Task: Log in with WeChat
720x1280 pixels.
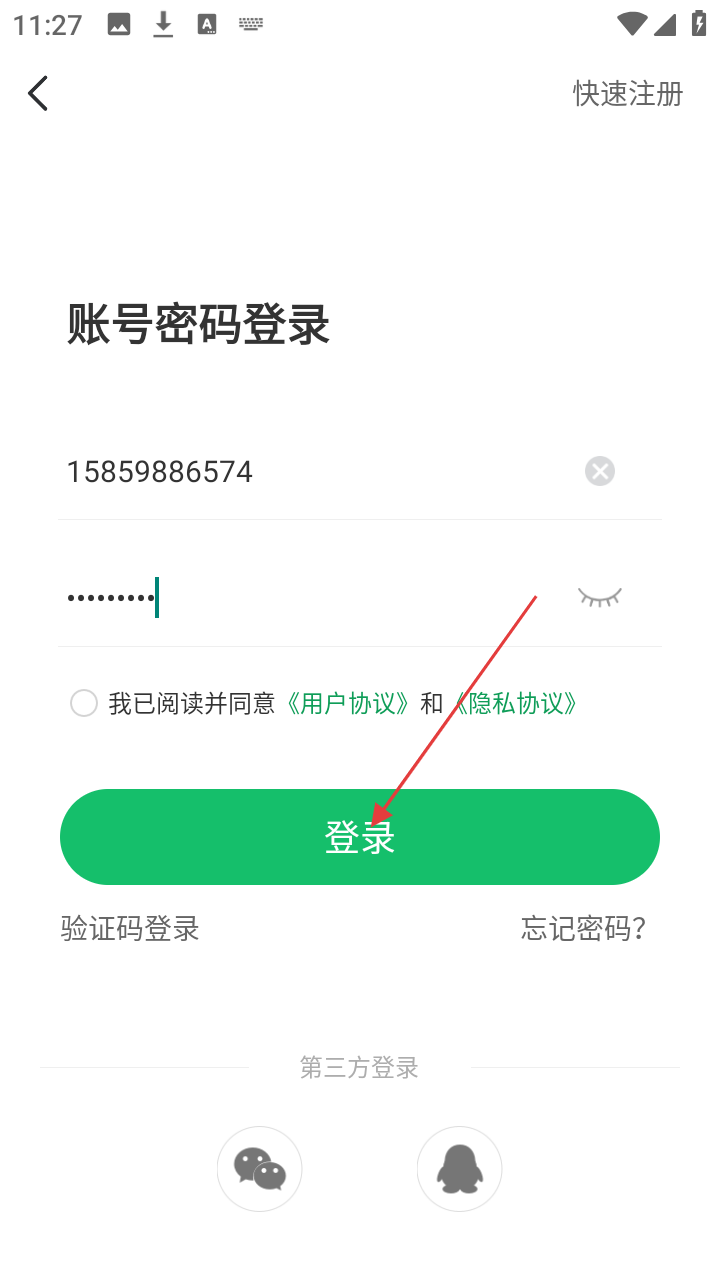Action: click(x=260, y=1169)
